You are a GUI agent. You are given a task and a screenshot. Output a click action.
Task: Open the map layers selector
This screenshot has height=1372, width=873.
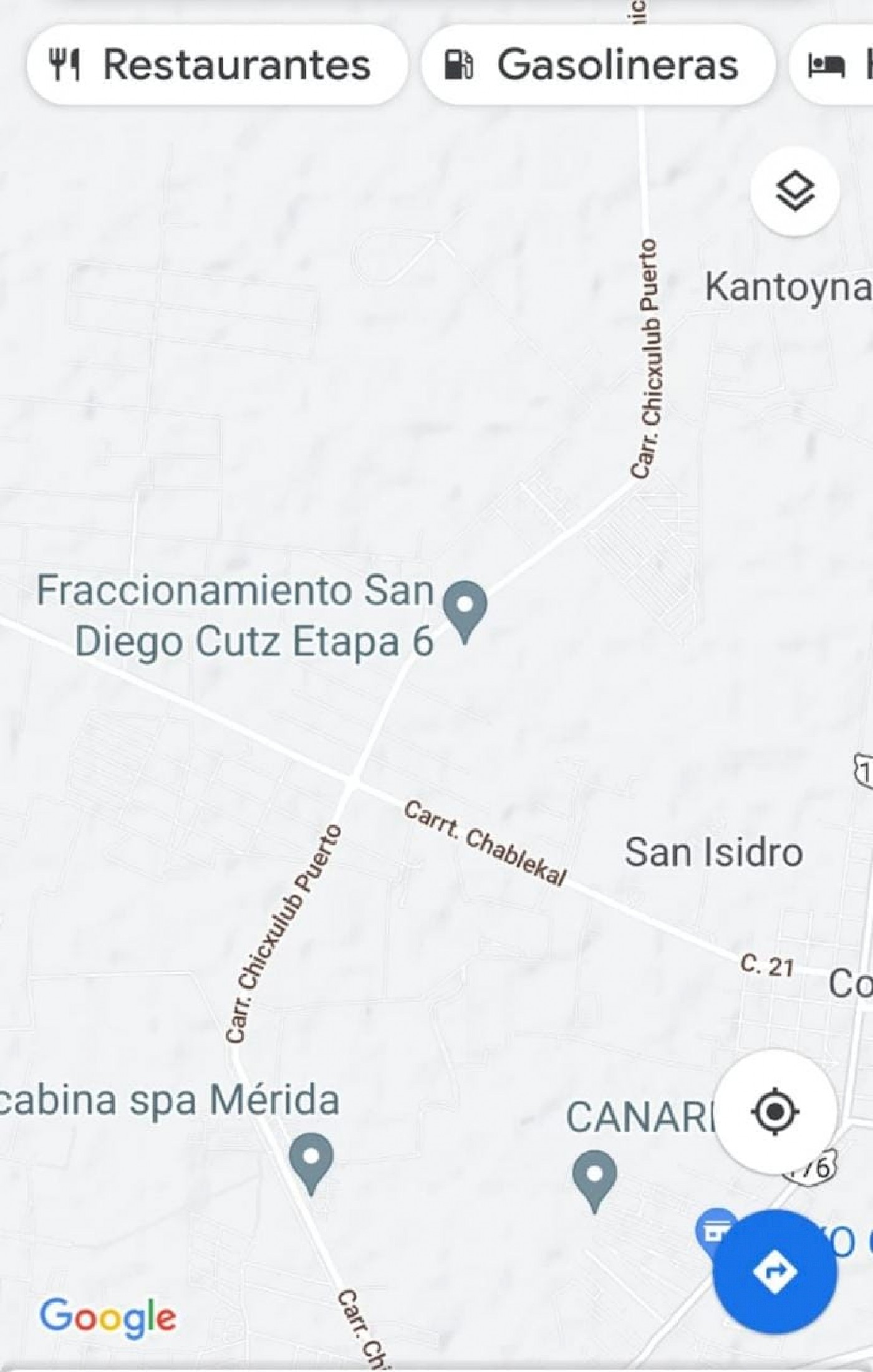click(x=794, y=191)
